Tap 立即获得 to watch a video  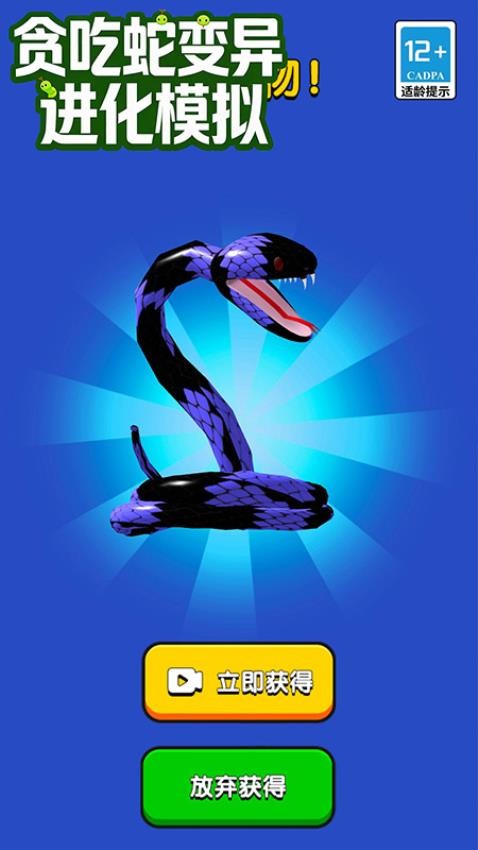point(238,682)
